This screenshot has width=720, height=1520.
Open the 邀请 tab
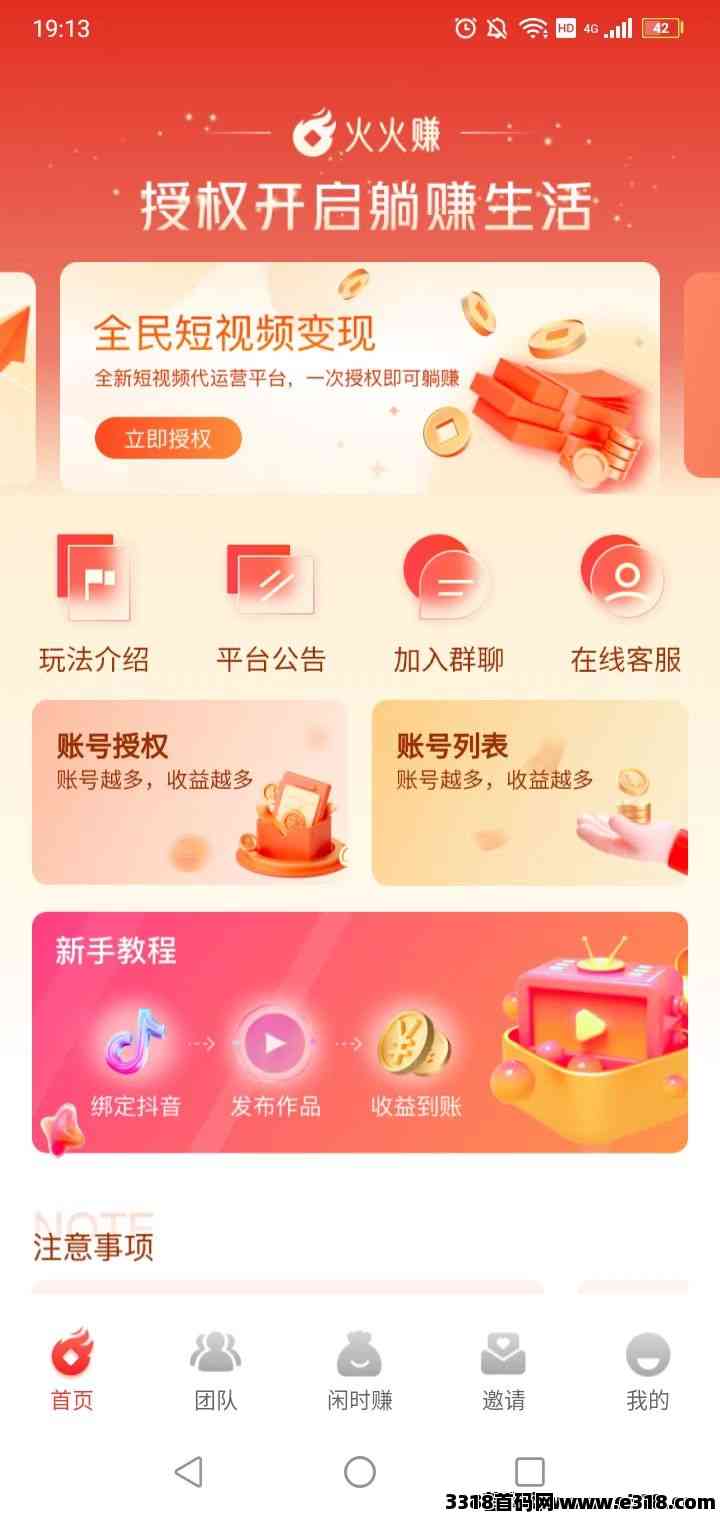point(504,1370)
